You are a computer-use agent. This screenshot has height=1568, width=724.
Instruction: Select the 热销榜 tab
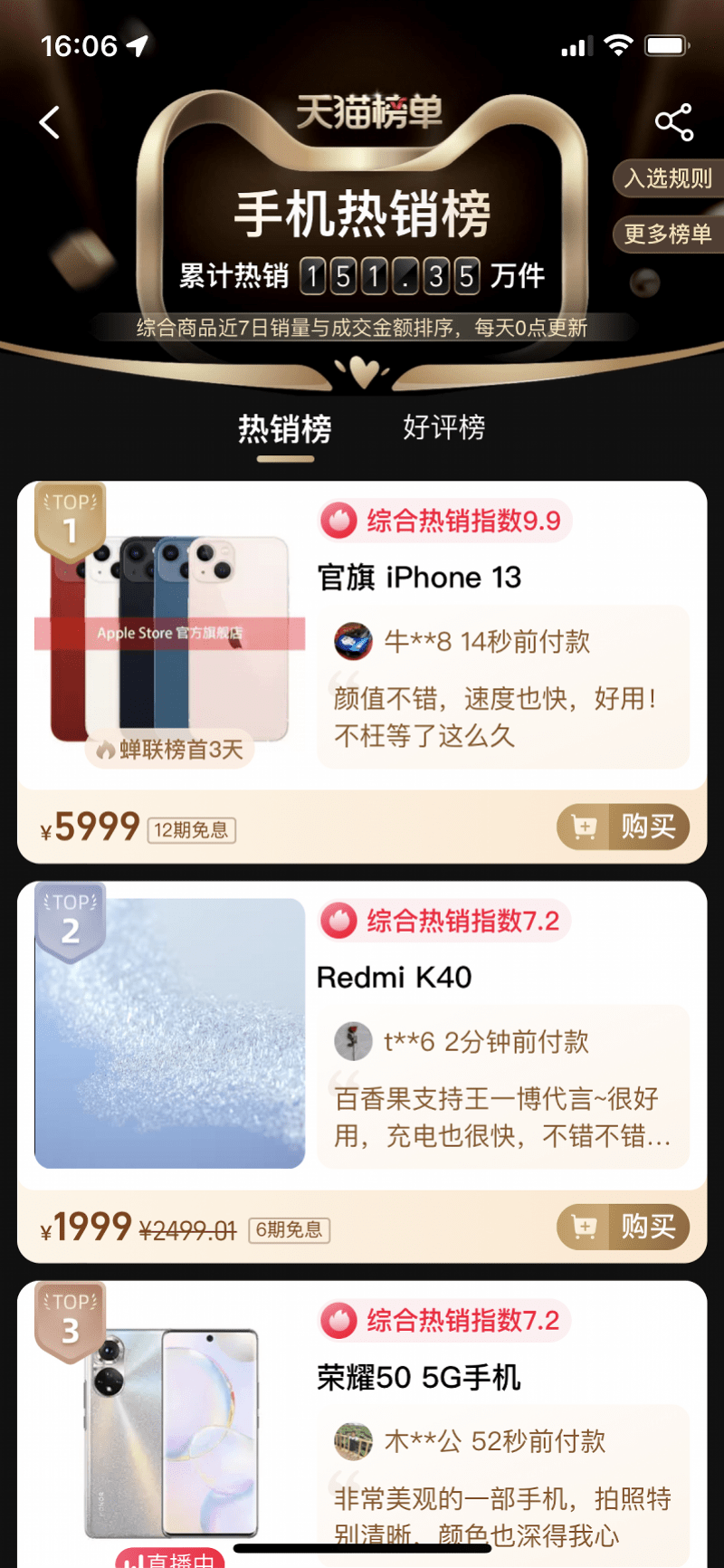285,427
